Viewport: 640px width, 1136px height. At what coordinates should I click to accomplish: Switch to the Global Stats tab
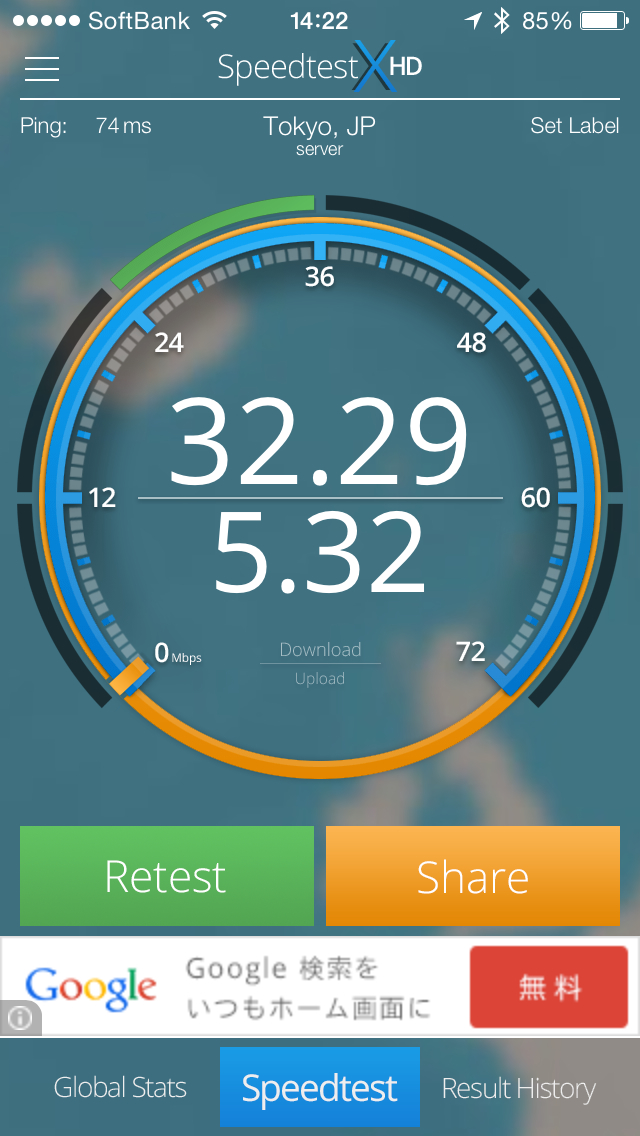(120, 1088)
